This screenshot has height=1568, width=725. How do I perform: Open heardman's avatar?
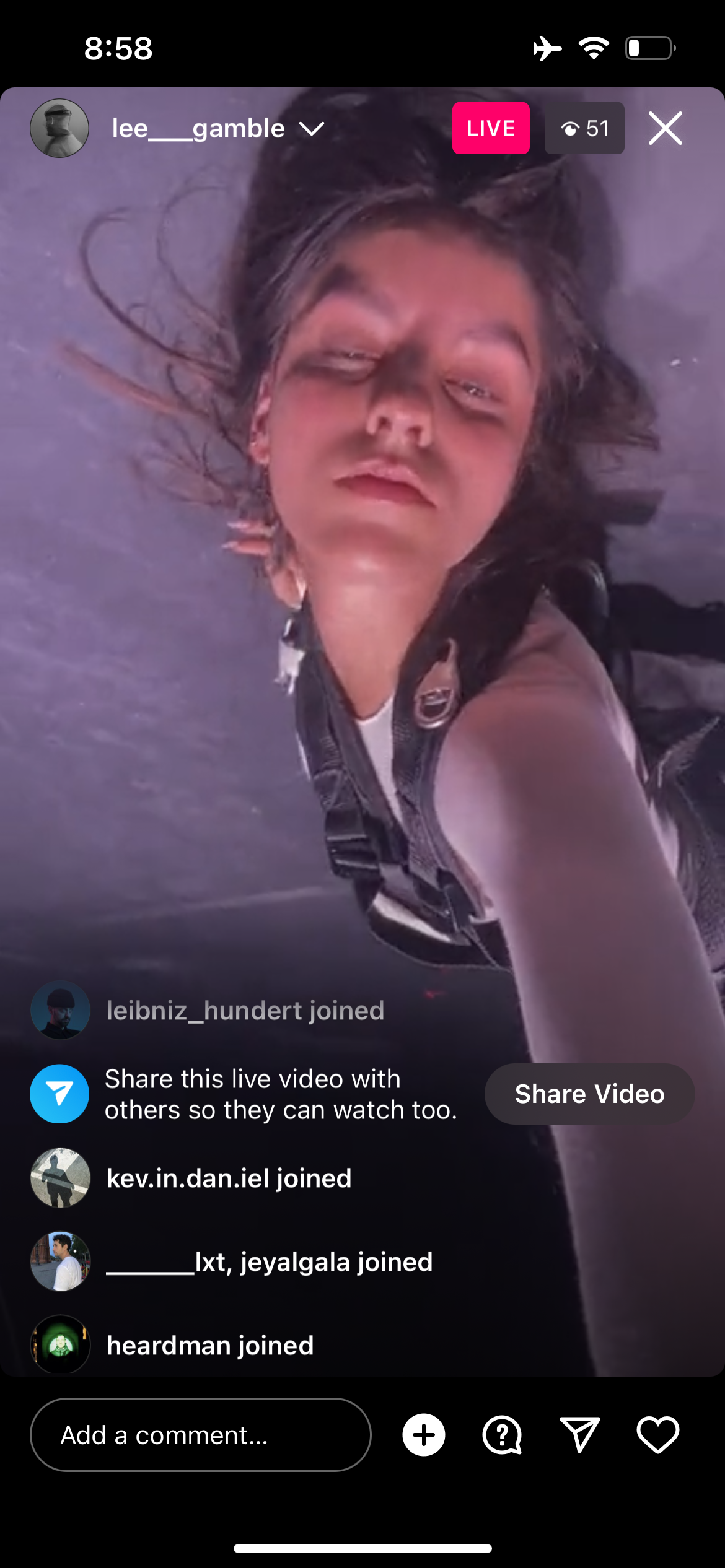(x=60, y=1345)
